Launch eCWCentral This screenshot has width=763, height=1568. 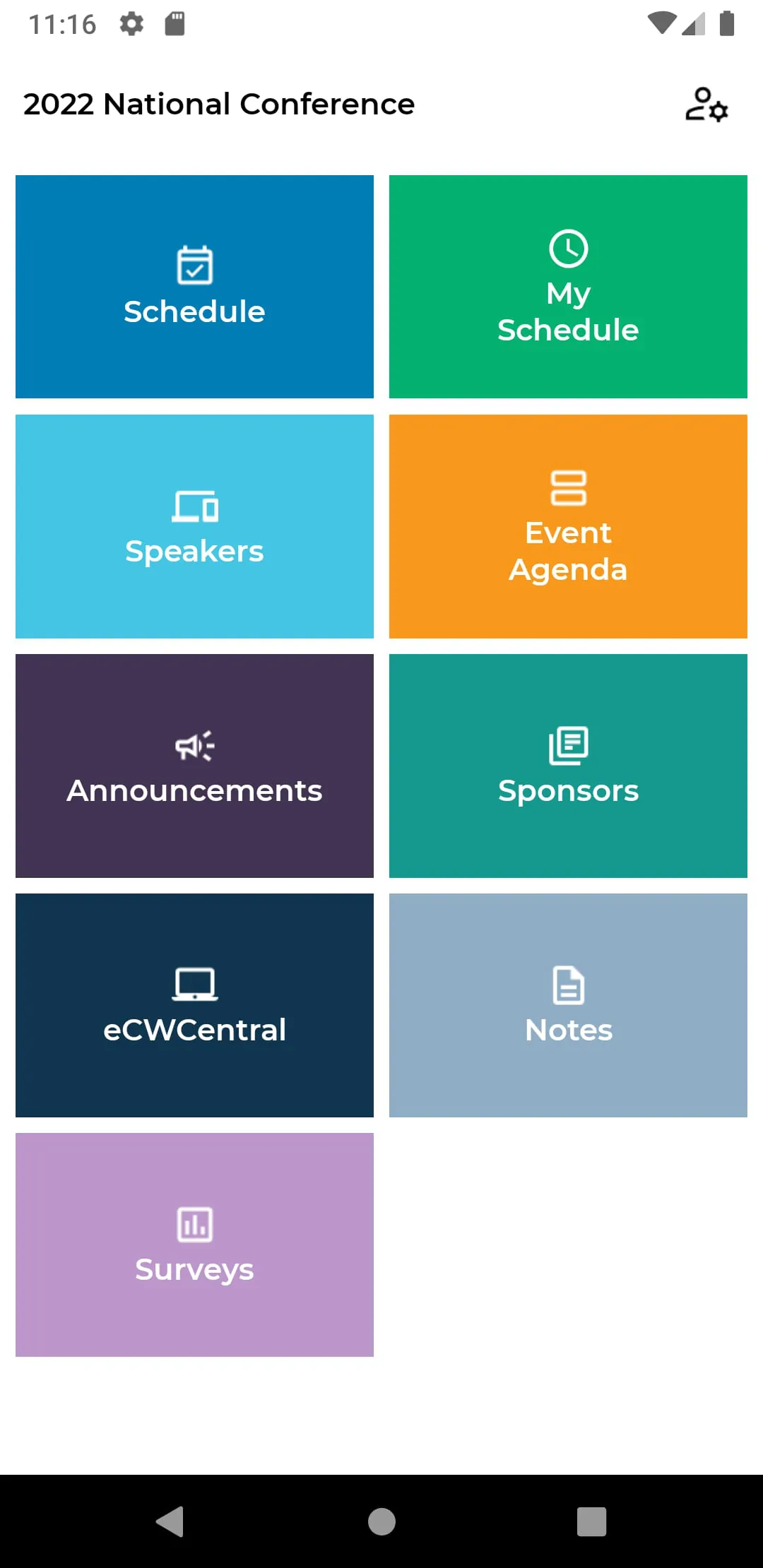click(x=194, y=1004)
